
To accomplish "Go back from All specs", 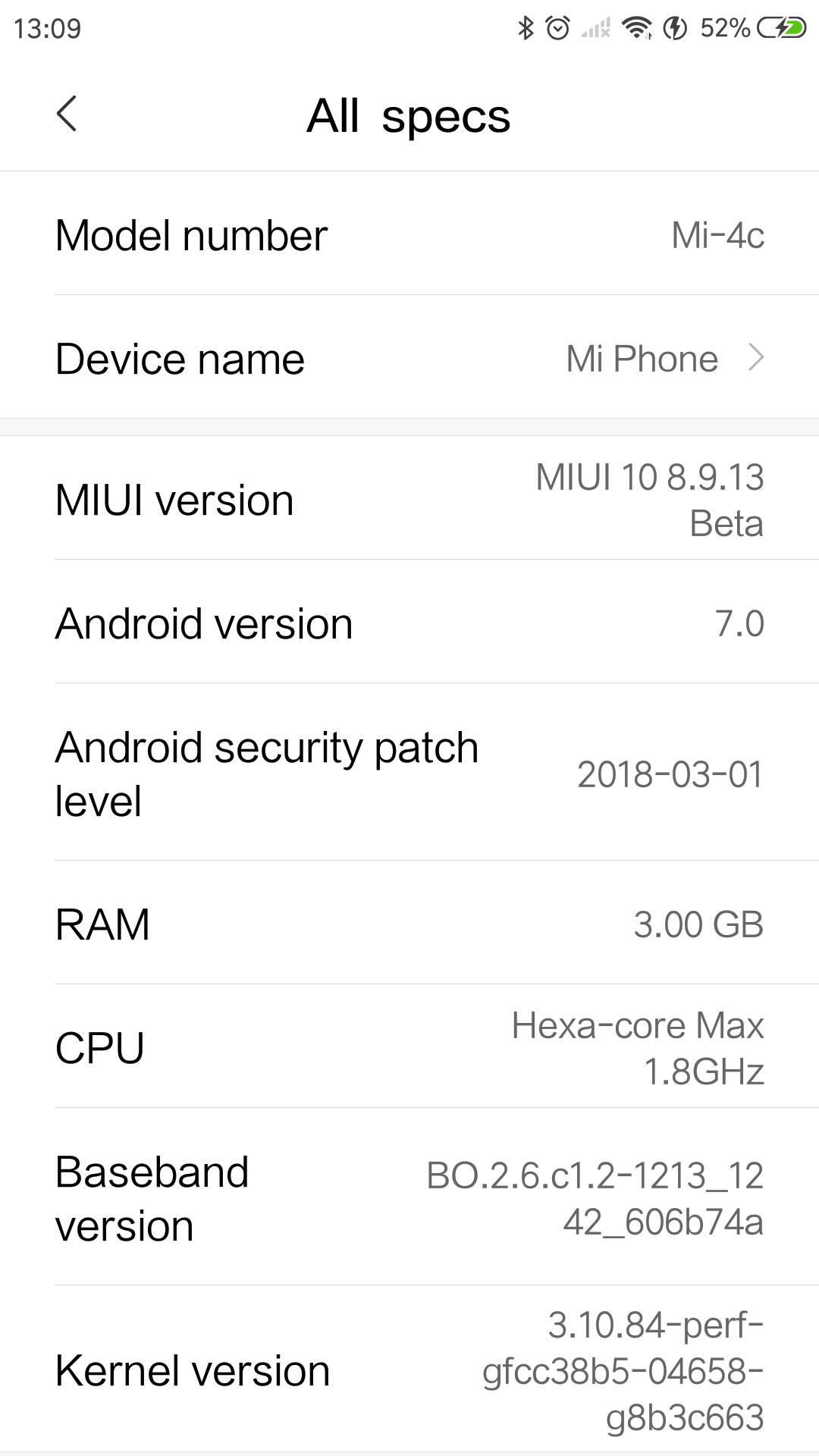I will [67, 115].
